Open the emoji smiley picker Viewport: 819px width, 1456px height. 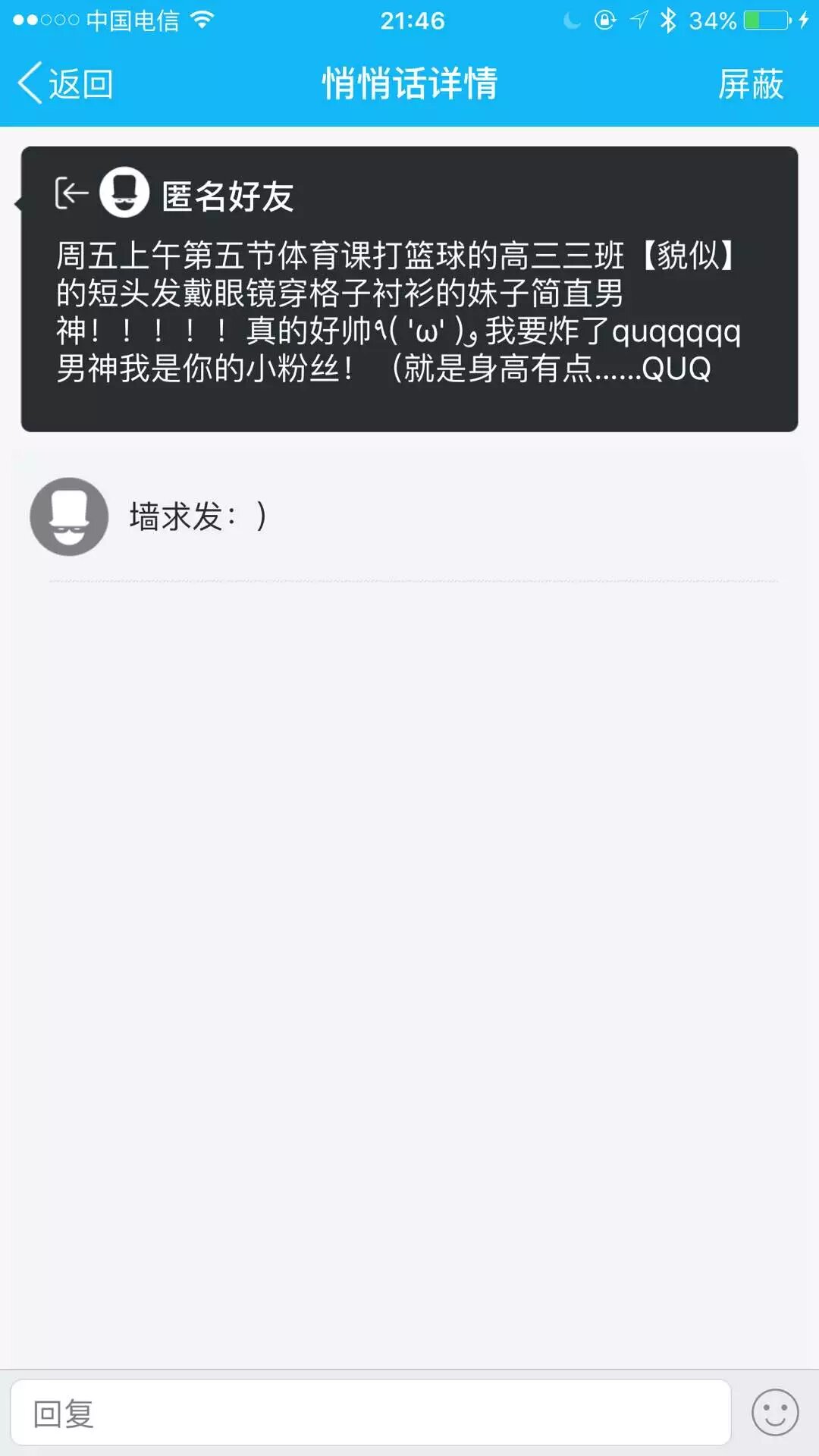[774, 1413]
